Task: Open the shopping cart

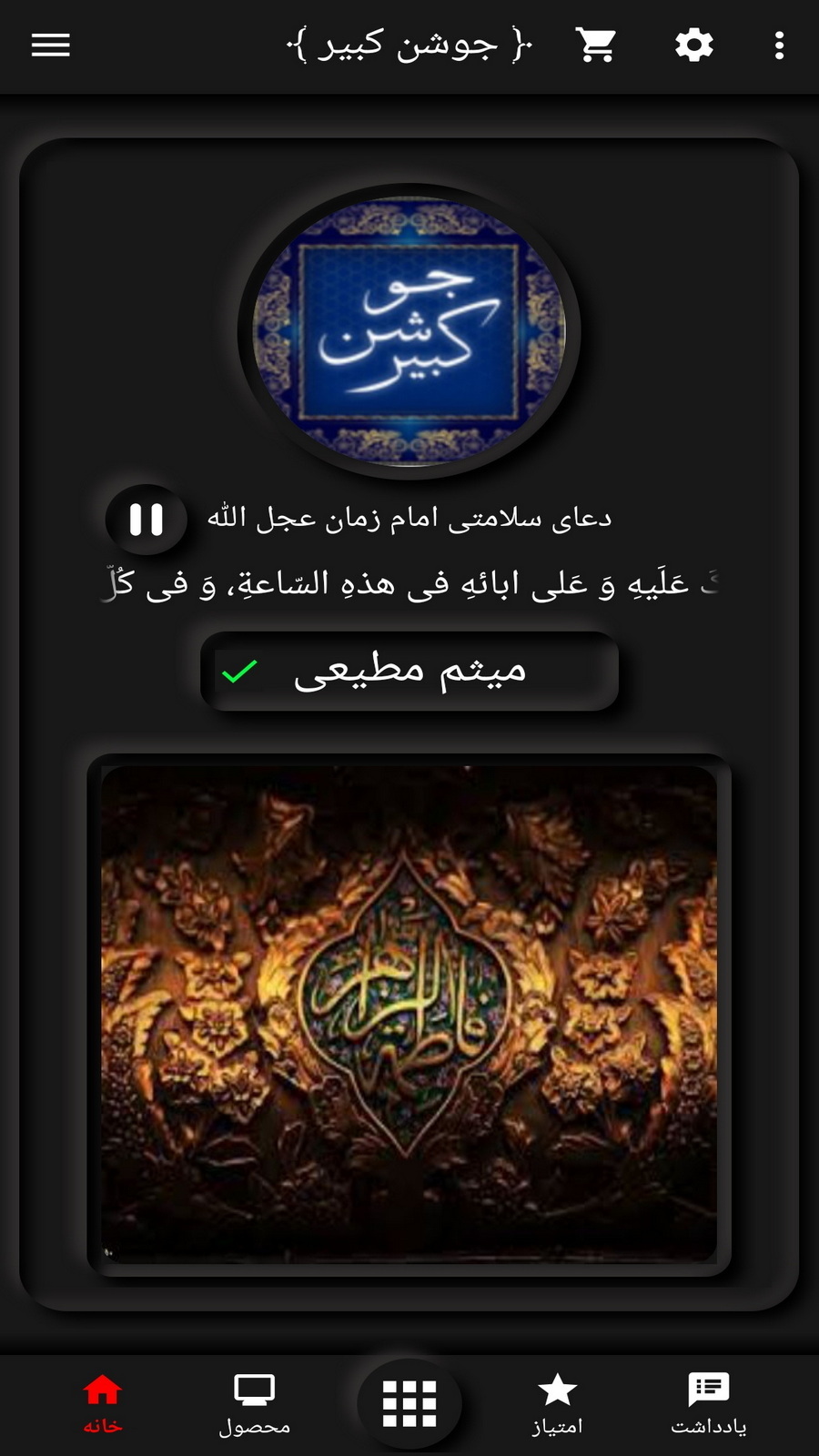Action: (x=596, y=45)
